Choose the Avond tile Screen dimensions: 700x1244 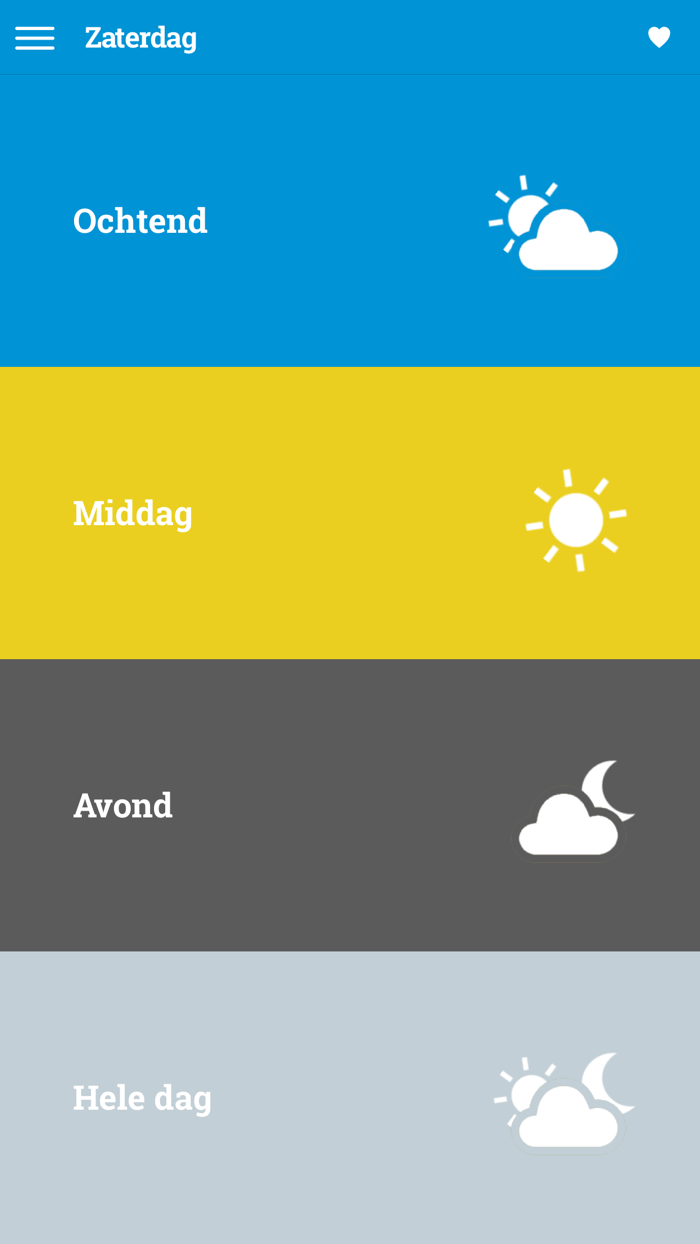pyautogui.click(x=350, y=805)
